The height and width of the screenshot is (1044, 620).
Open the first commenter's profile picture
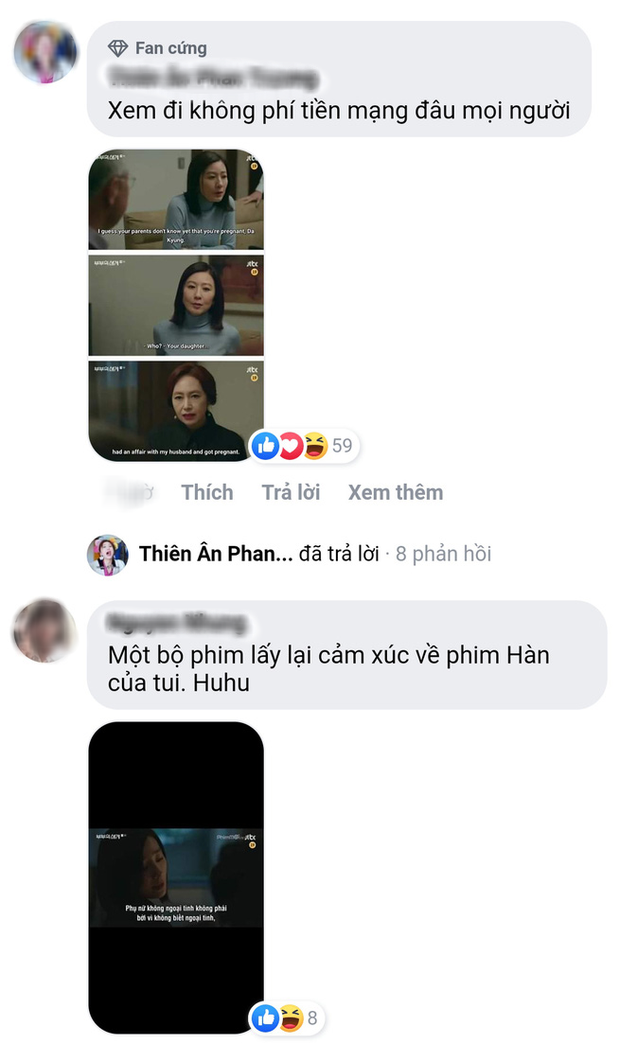tap(45, 51)
